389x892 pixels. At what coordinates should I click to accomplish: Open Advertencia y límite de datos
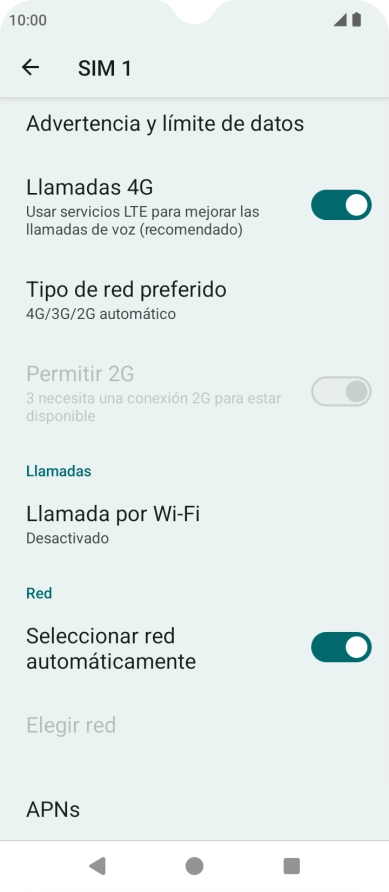194,123
